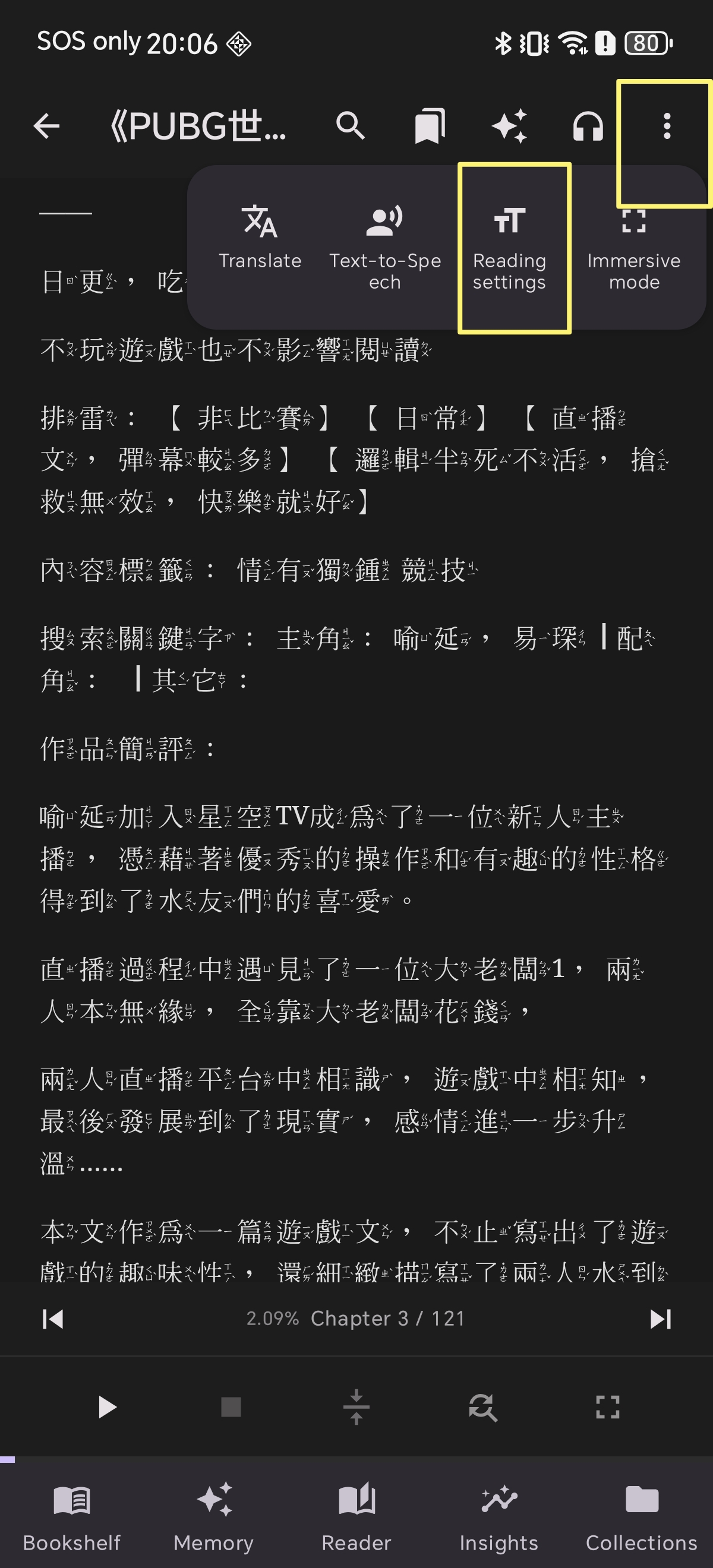Open the headphones audio option
Image resolution: width=713 pixels, height=1568 pixels.
pyautogui.click(x=588, y=126)
